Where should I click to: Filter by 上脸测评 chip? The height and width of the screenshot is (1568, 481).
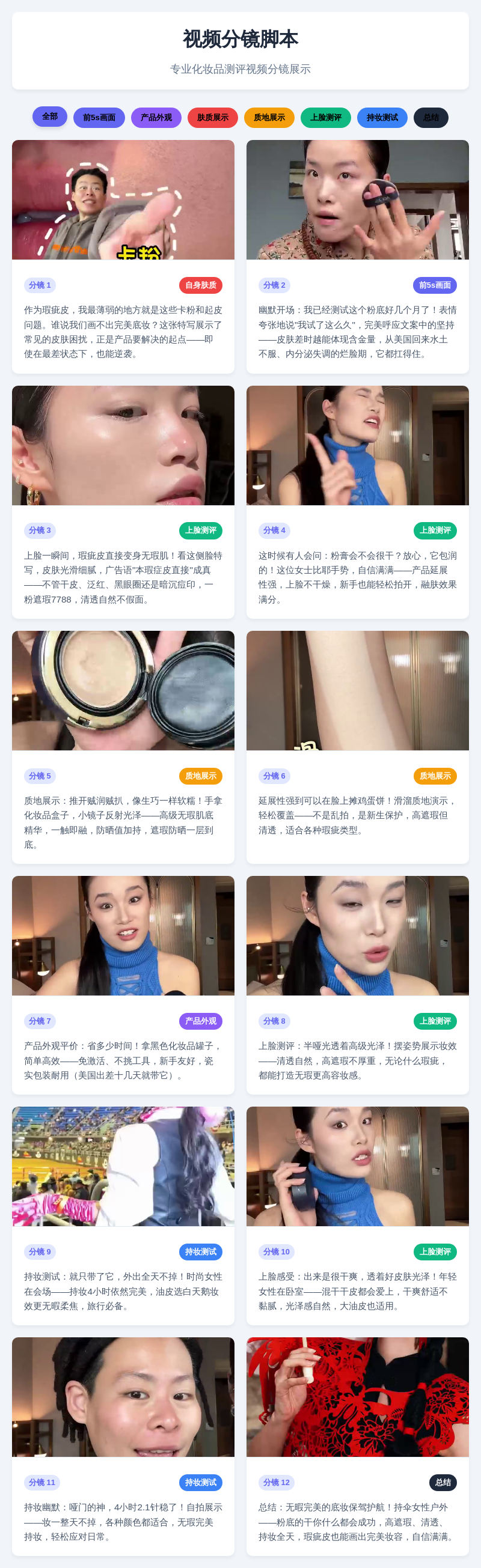click(x=326, y=118)
